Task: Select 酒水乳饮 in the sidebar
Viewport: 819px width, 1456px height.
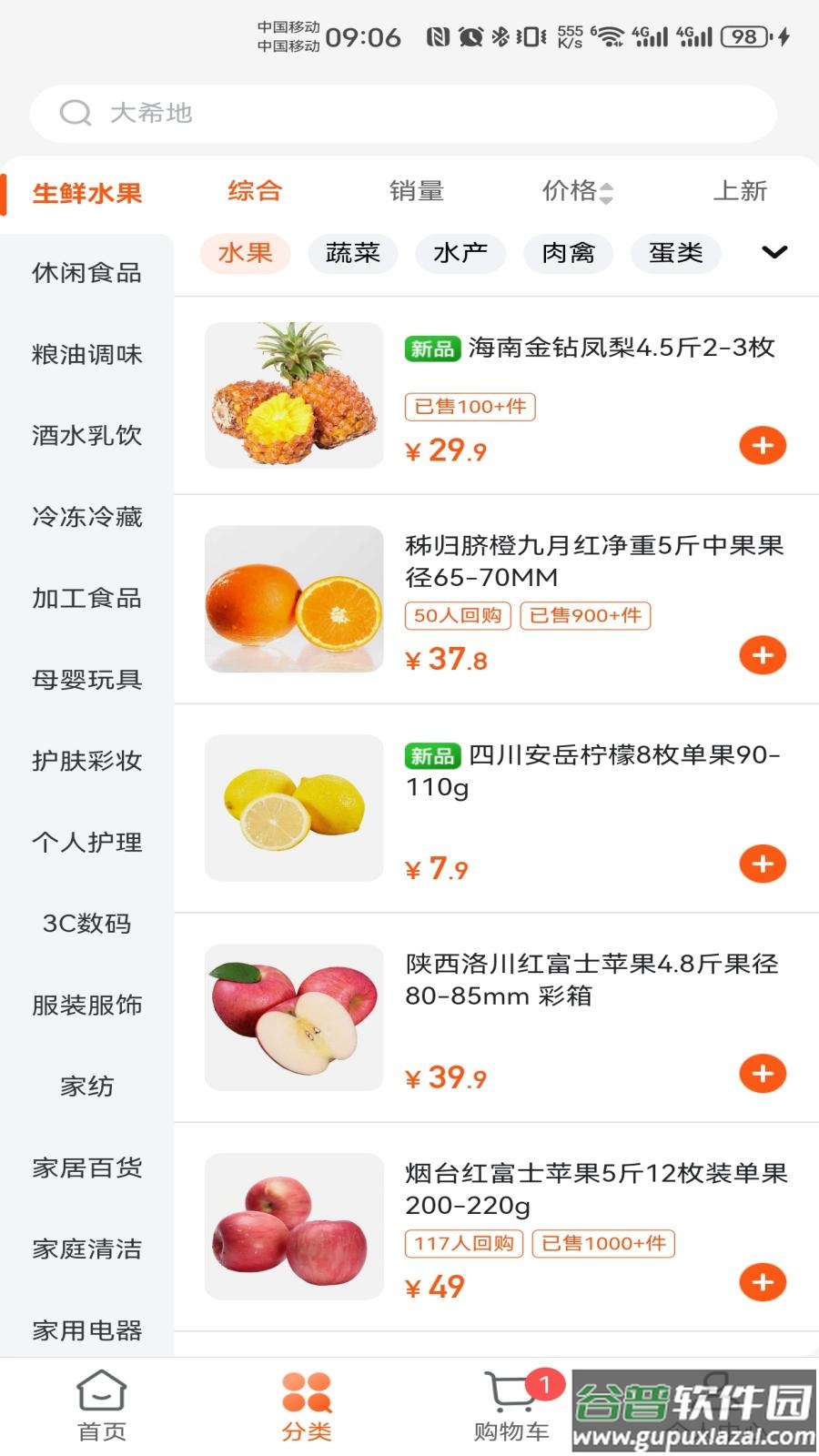Action: coord(86,436)
